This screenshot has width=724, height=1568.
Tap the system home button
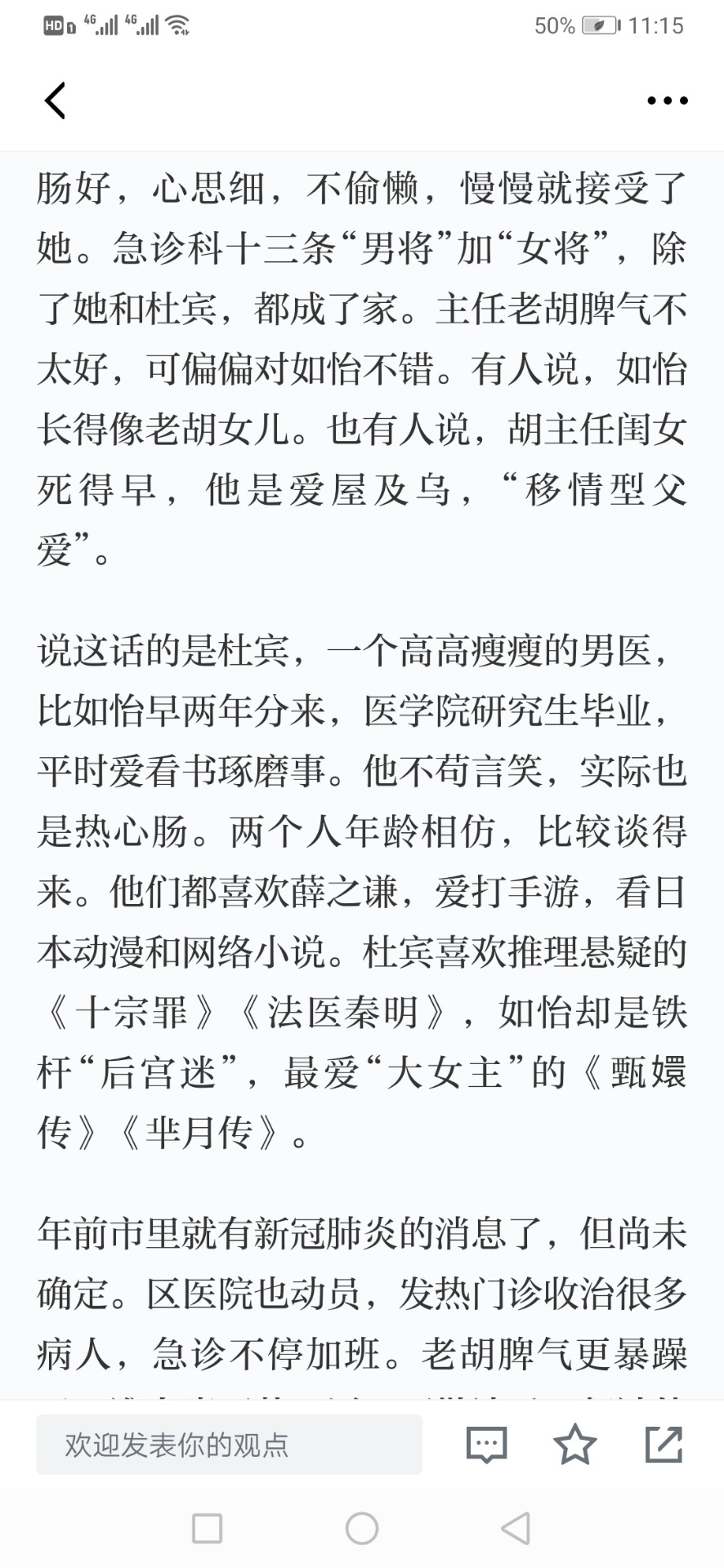(x=362, y=1528)
